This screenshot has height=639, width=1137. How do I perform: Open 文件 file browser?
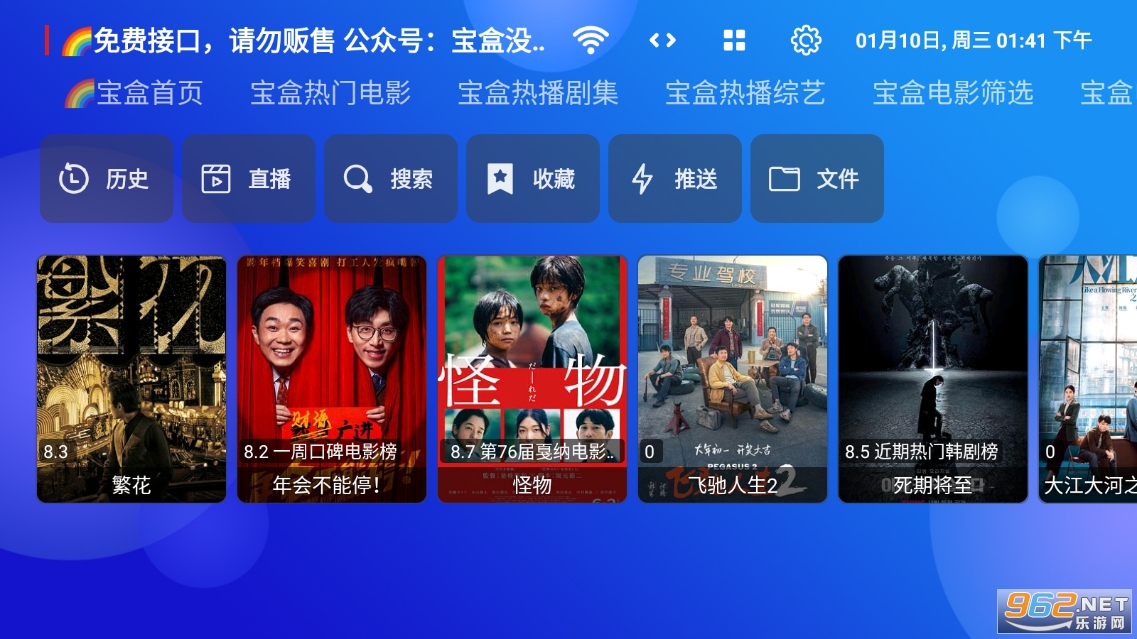[x=817, y=178]
